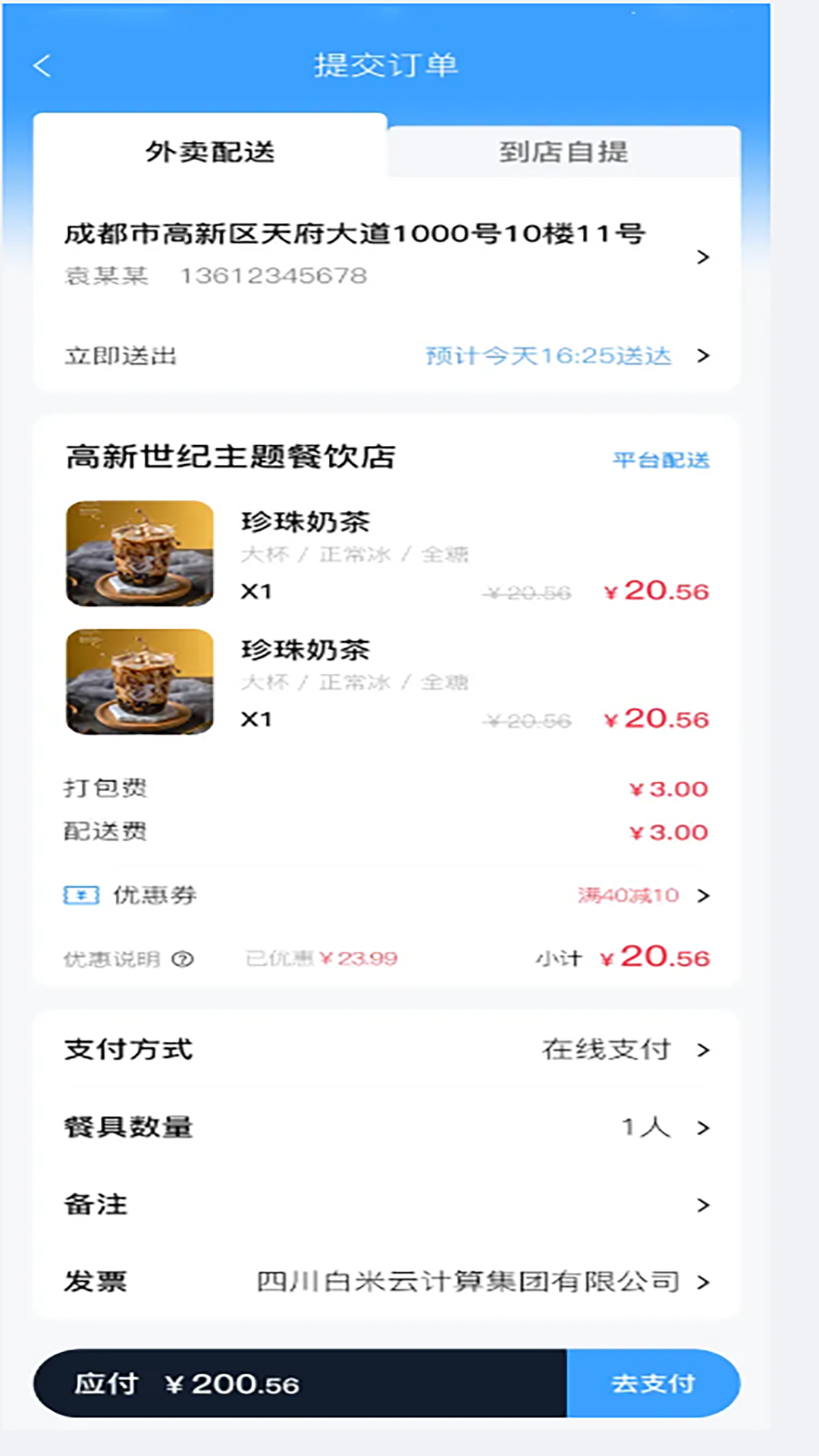This screenshot has height=1456, width=819.
Task: Switch to 到店自提 tab
Action: coord(563,152)
